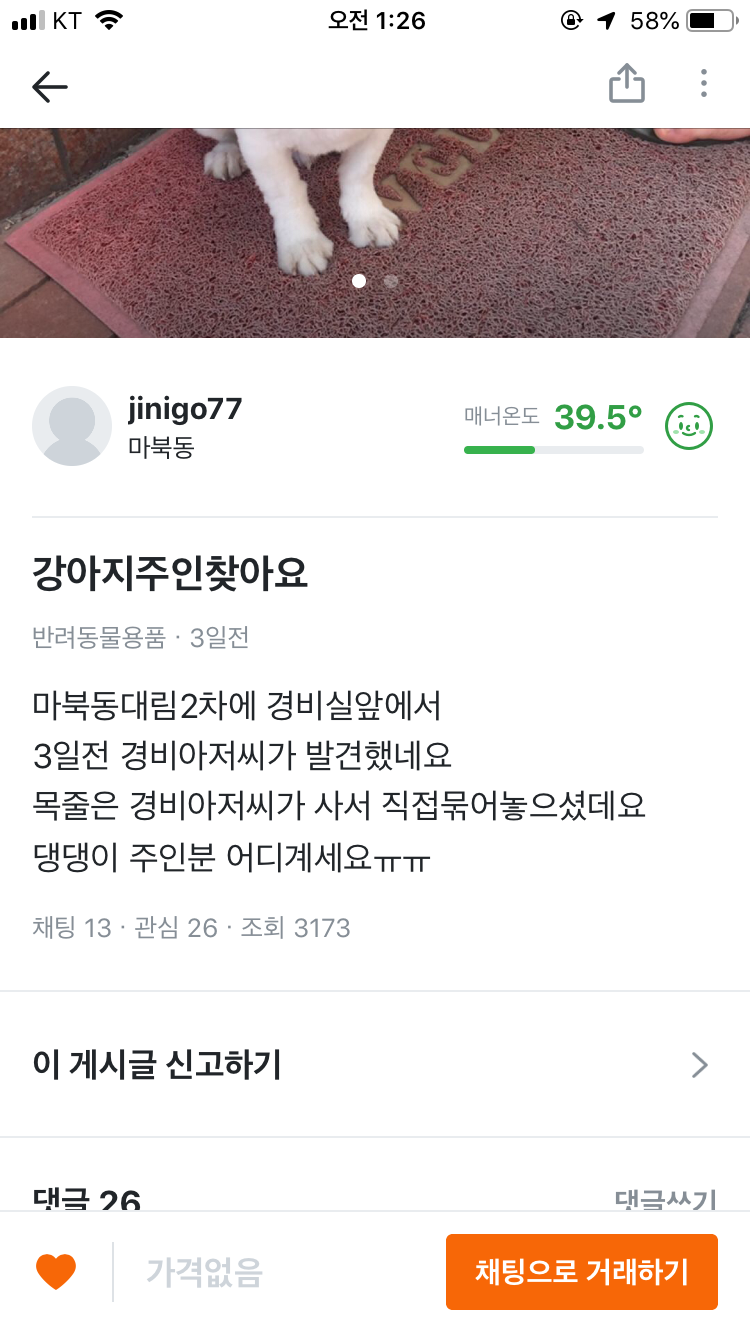Share this post
Image resolution: width=750 pixels, height=1334 pixels.
(627, 84)
